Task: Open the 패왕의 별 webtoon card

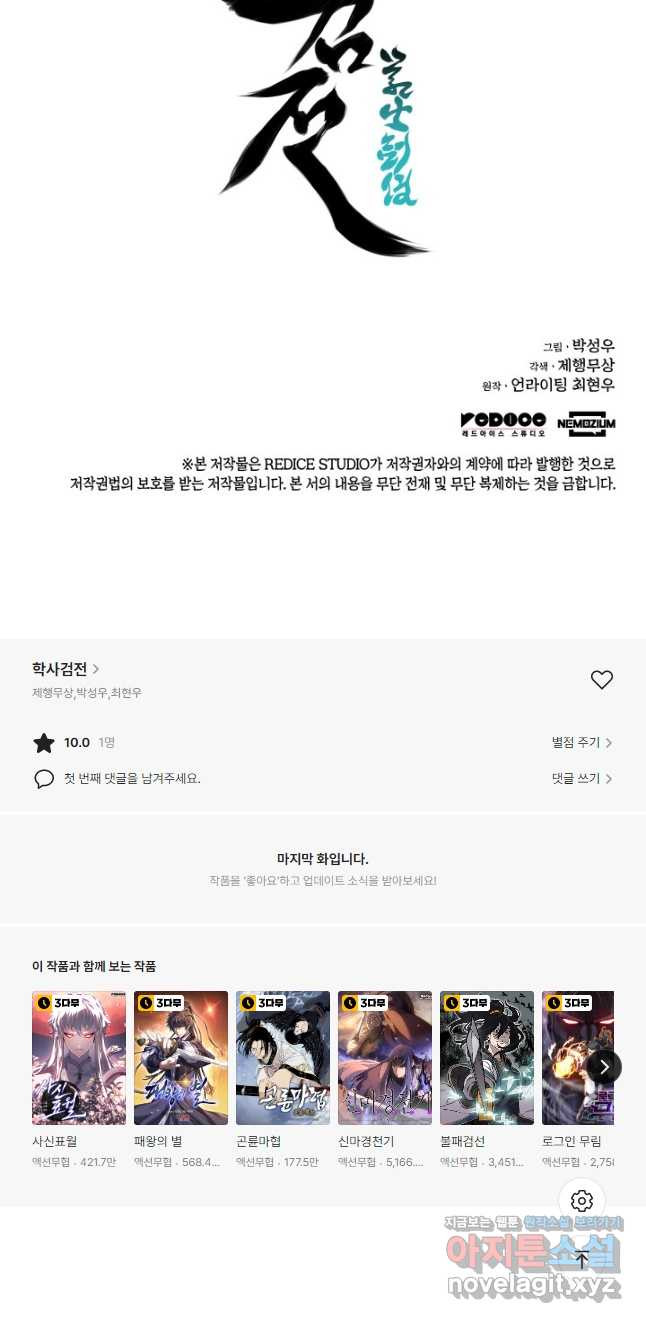Action: click(x=181, y=1058)
